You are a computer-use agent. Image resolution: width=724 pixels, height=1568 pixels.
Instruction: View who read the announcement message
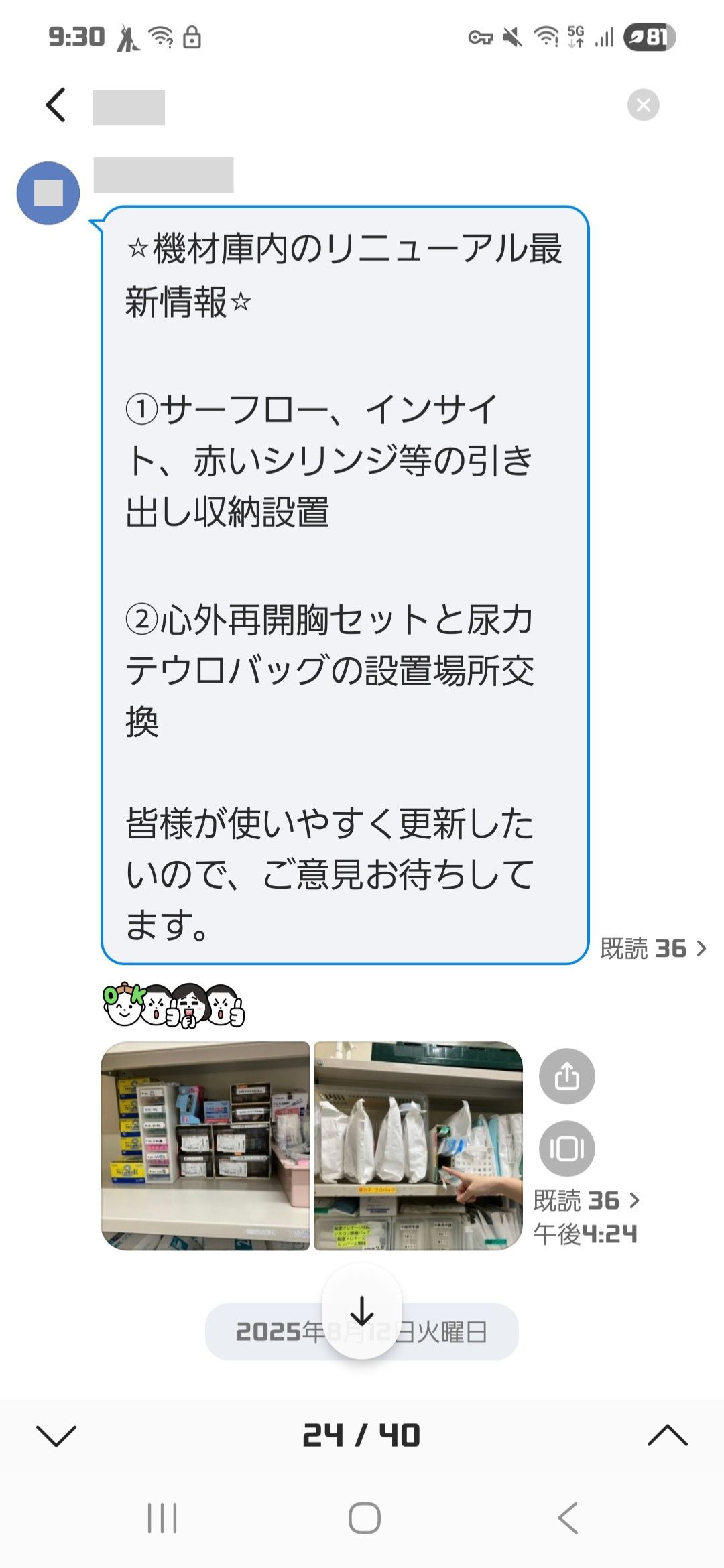pyautogui.click(x=653, y=949)
